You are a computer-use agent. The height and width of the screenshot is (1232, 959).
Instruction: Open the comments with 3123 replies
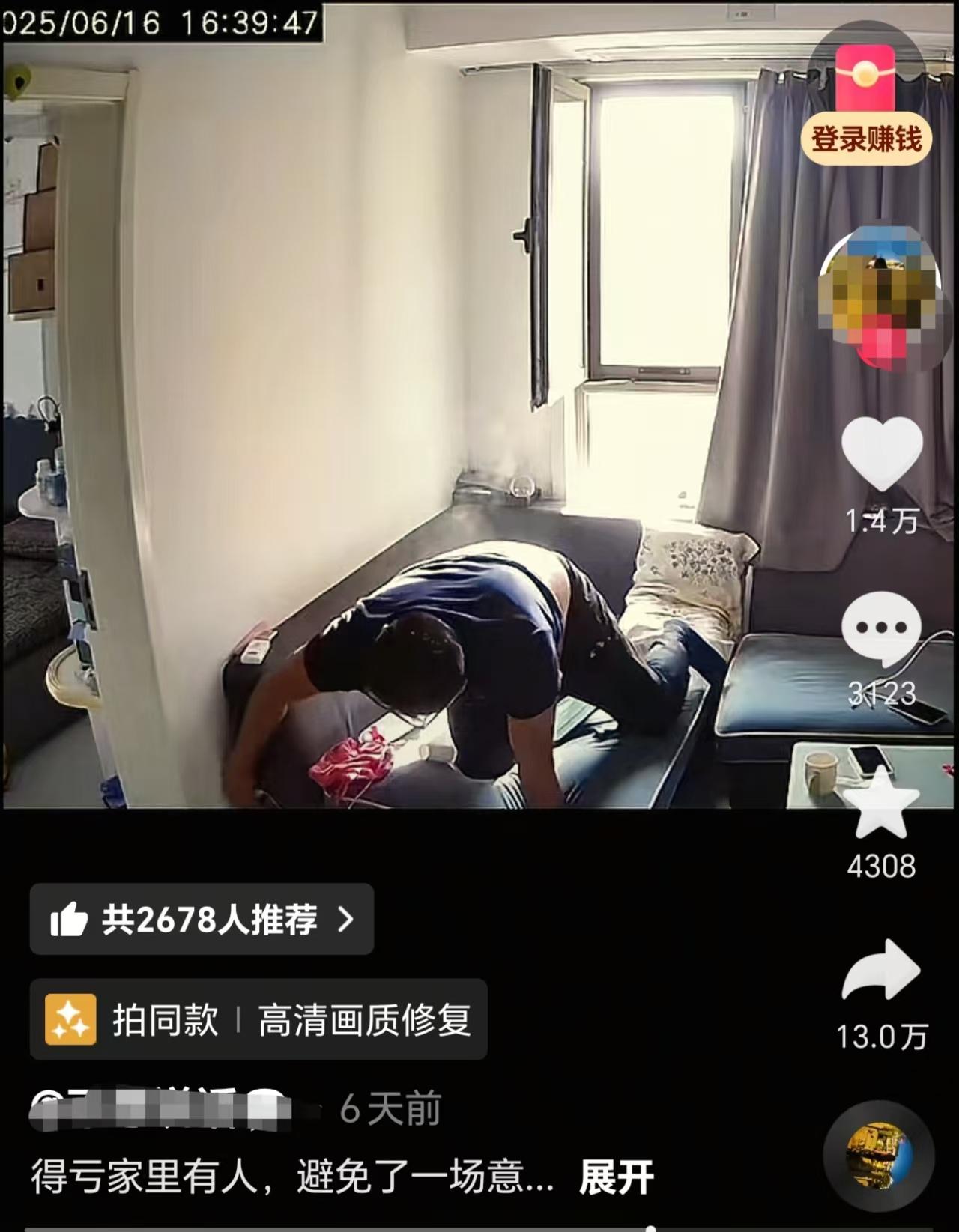(x=881, y=628)
